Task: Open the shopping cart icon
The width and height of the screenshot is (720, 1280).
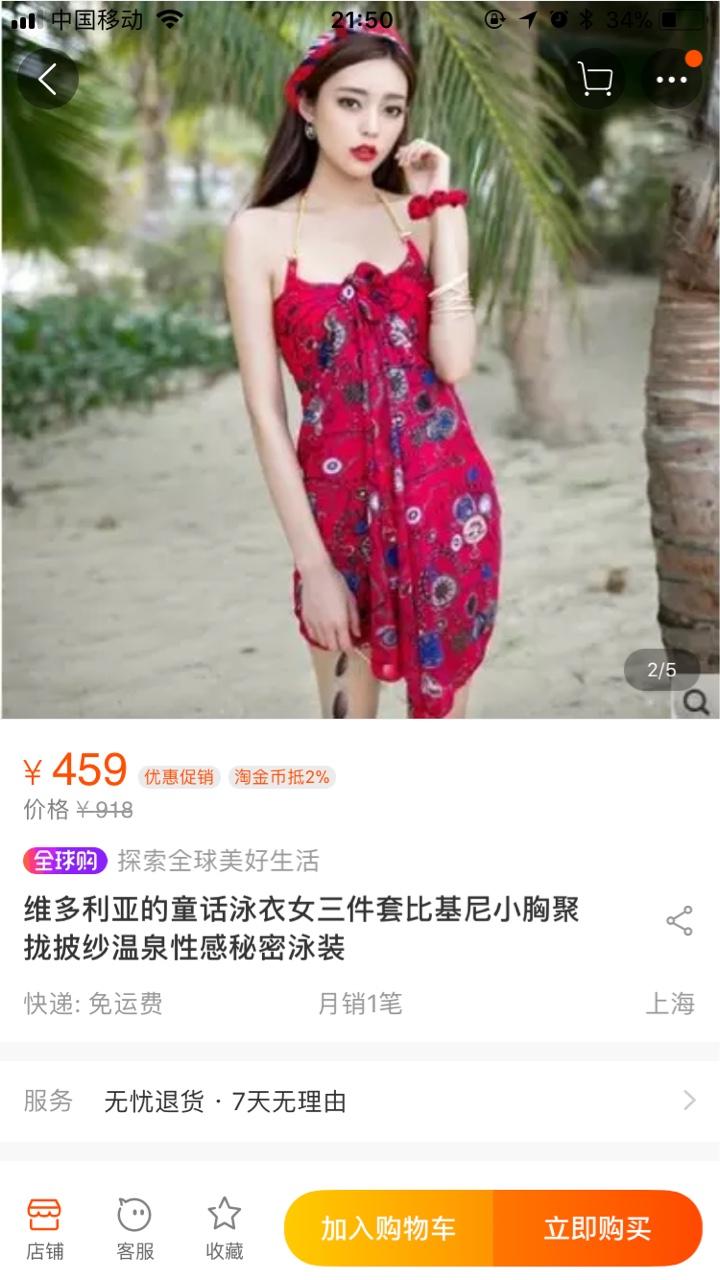Action: [596, 78]
